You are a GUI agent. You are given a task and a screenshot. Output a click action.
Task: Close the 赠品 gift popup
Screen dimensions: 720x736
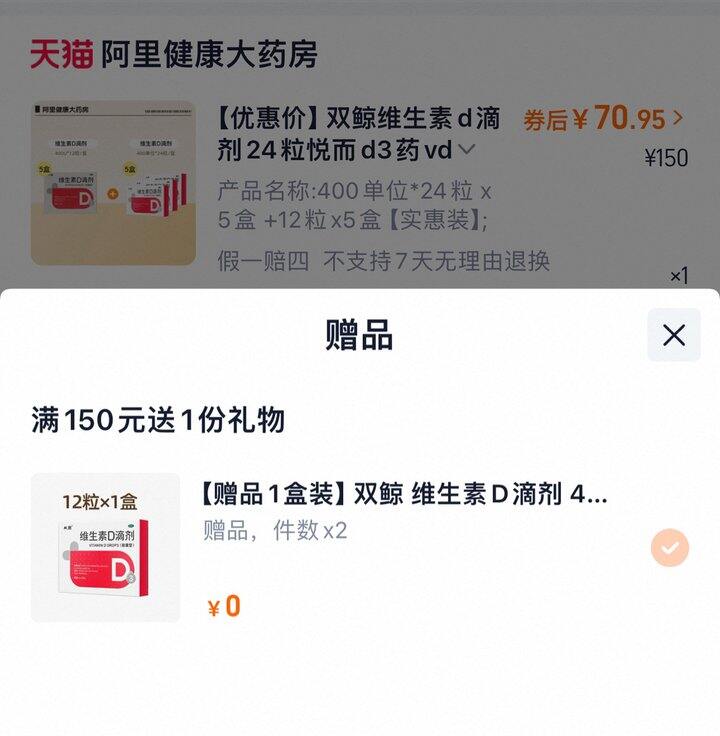pyautogui.click(x=674, y=335)
